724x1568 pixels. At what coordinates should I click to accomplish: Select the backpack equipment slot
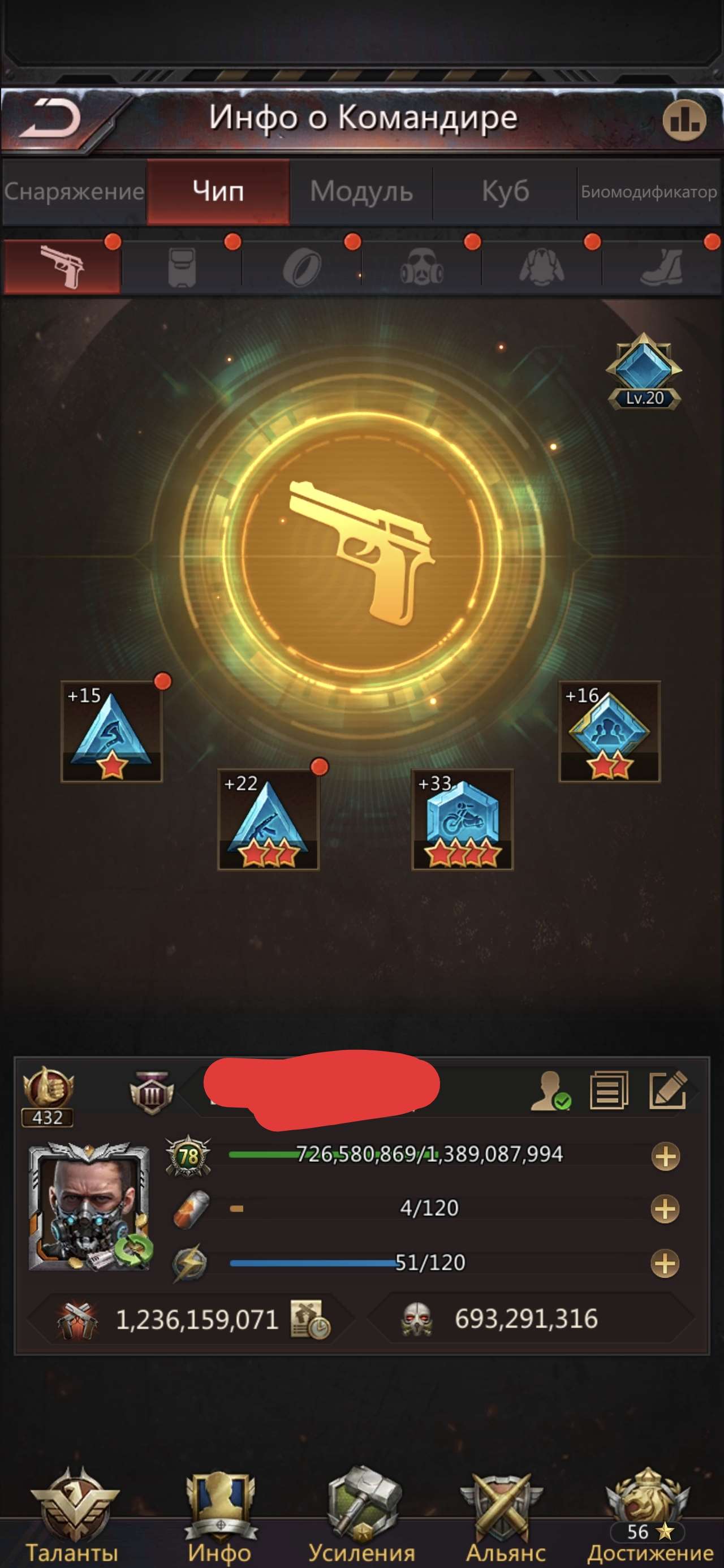(182, 266)
